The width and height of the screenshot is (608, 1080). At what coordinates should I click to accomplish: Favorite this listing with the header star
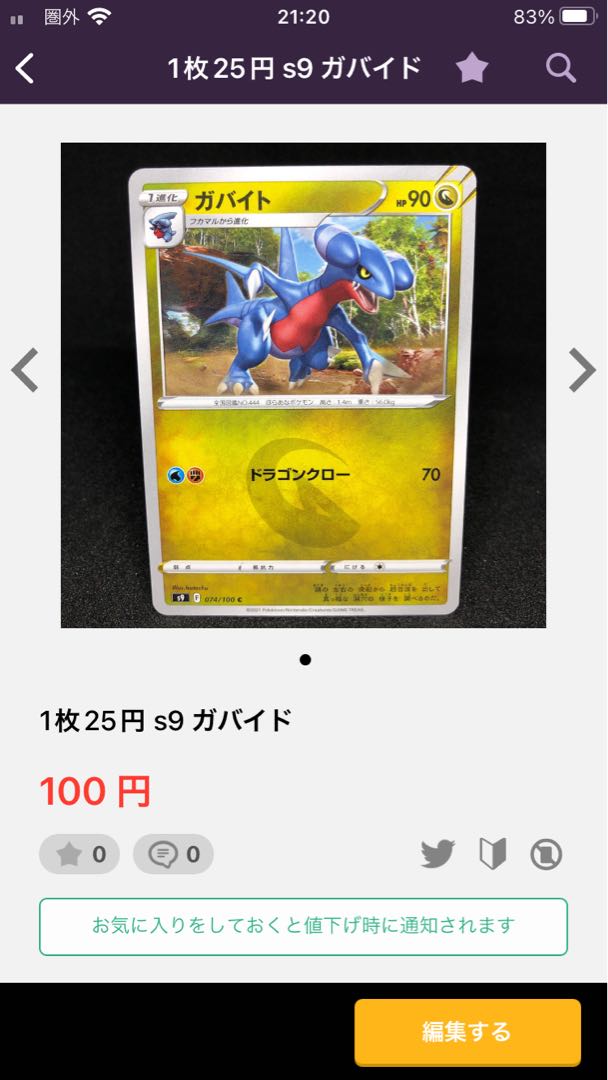click(472, 68)
